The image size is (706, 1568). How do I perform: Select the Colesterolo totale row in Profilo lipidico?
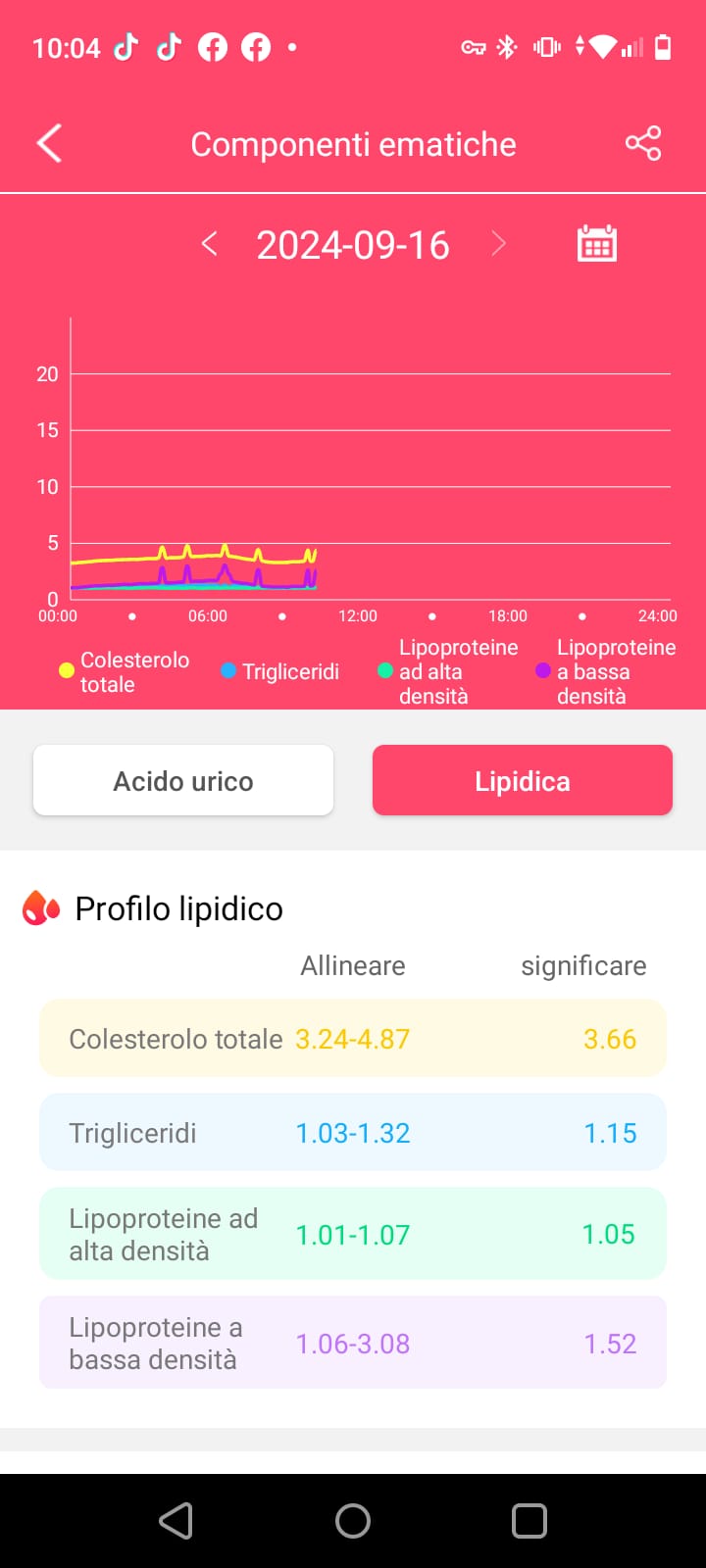coord(353,1038)
